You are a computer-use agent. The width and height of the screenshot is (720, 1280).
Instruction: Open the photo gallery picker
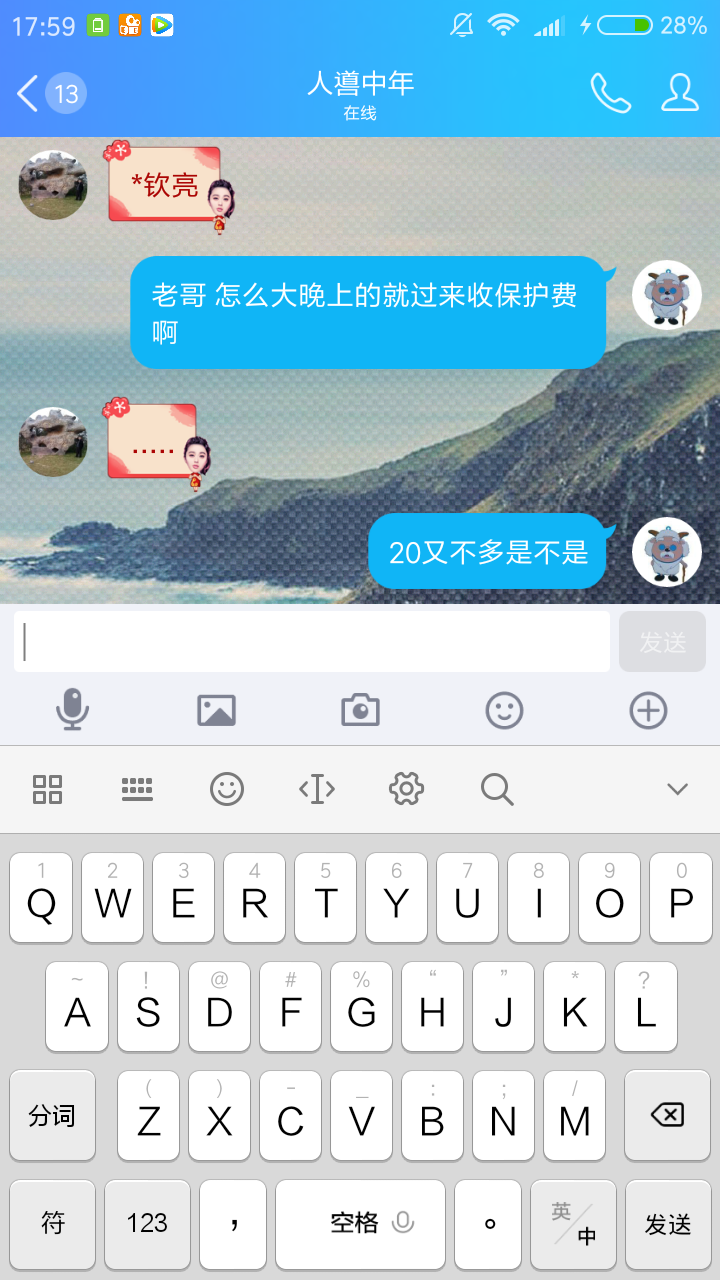pos(216,710)
